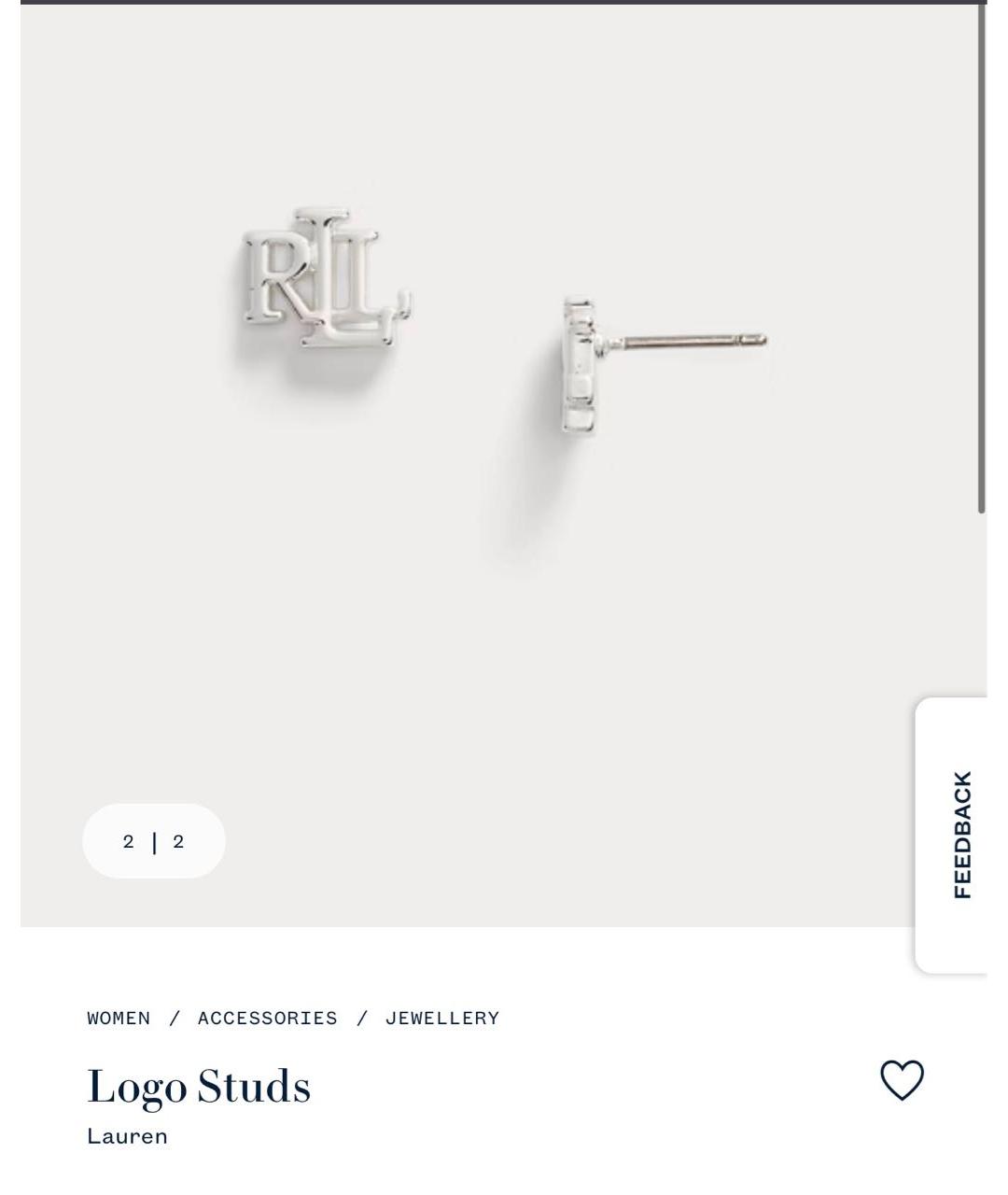
Task: Open the Jewellery breadcrumb
Action: click(442, 1019)
